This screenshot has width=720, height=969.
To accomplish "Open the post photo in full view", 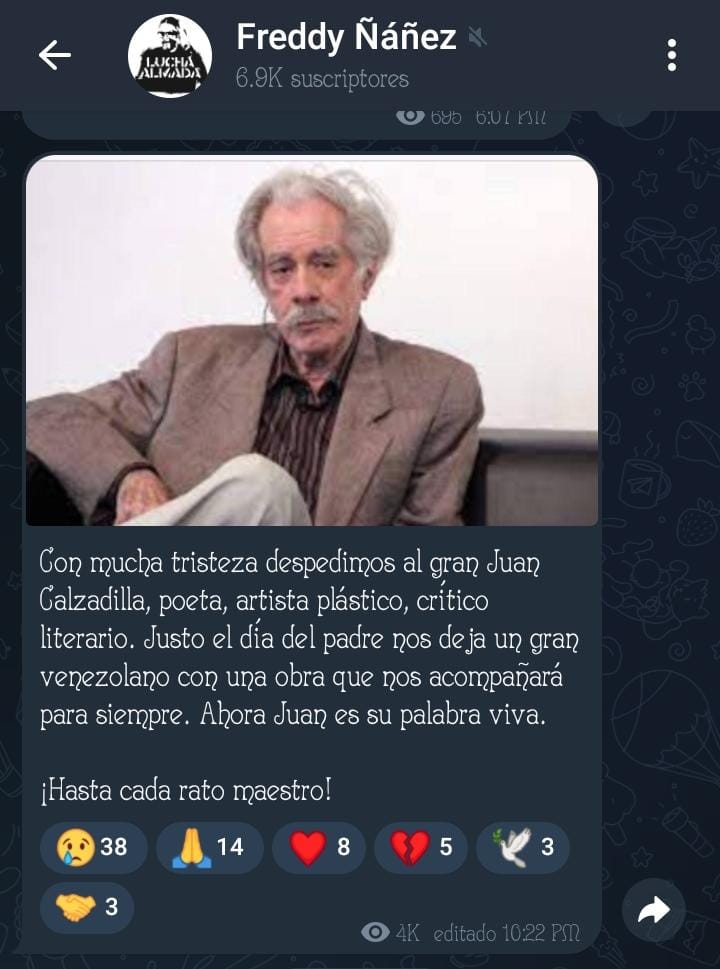I will [312, 342].
